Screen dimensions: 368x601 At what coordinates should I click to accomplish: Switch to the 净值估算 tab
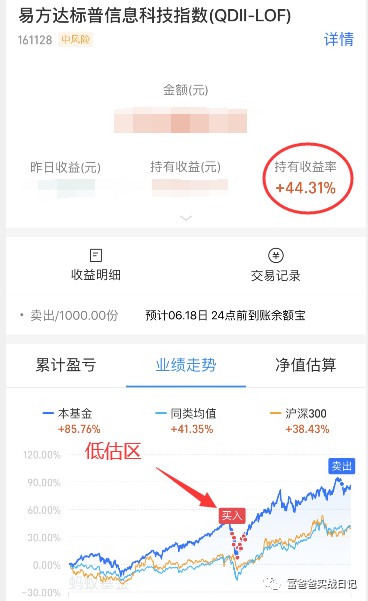tap(306, 365)
